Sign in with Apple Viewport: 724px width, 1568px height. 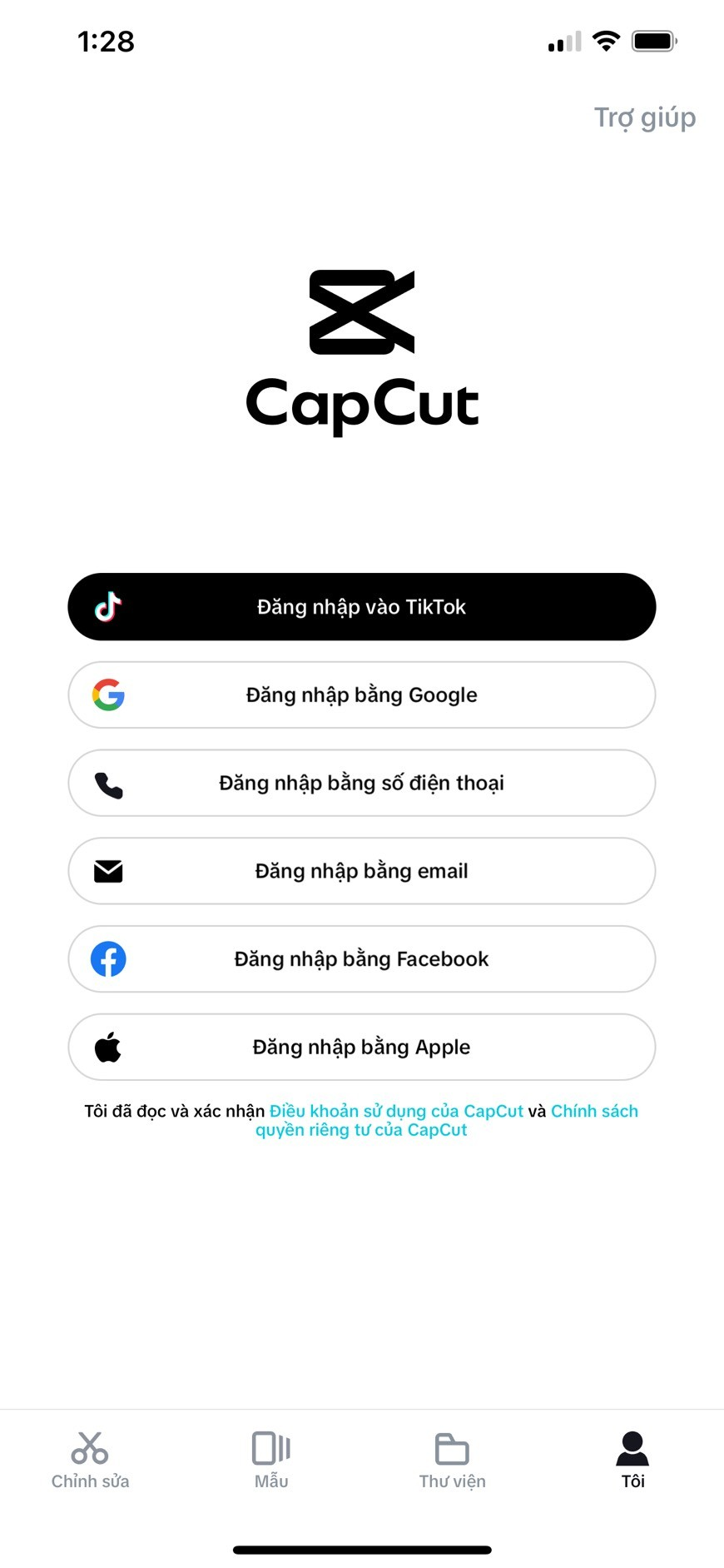361,1048
